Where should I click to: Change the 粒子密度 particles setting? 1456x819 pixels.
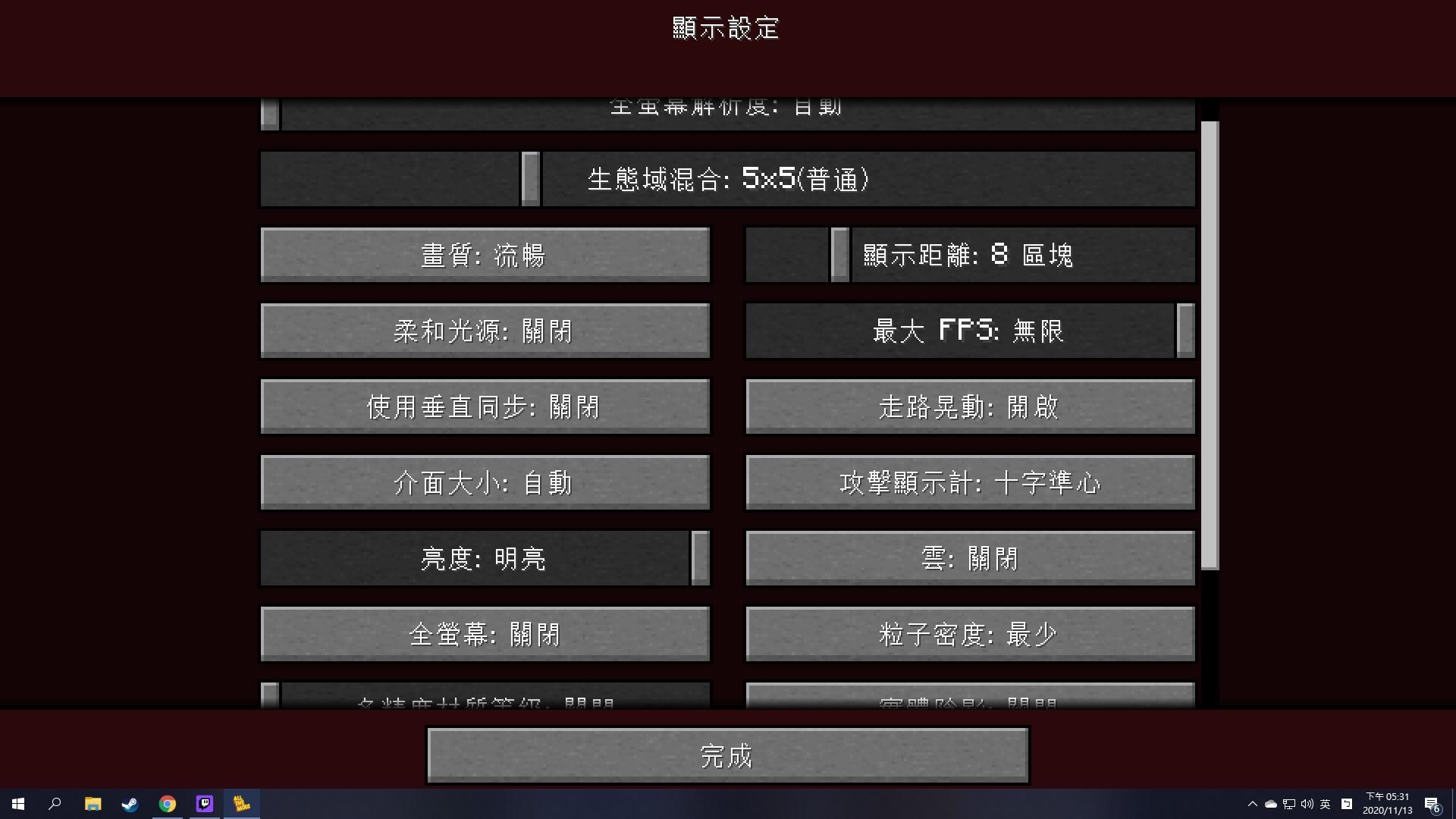click(x=970, y=634)
